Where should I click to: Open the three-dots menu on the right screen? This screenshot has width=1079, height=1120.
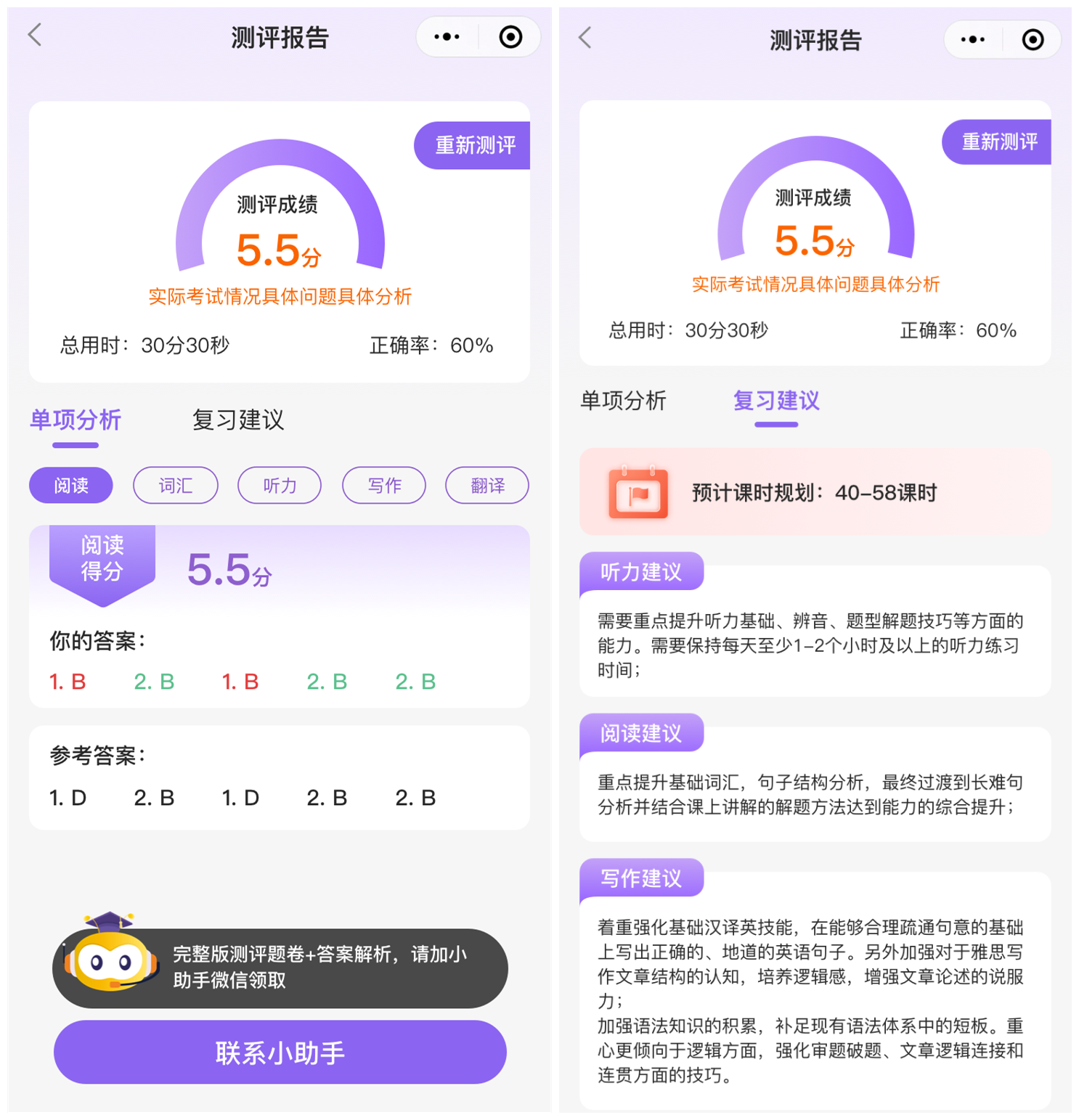click(x=973, y=40)
